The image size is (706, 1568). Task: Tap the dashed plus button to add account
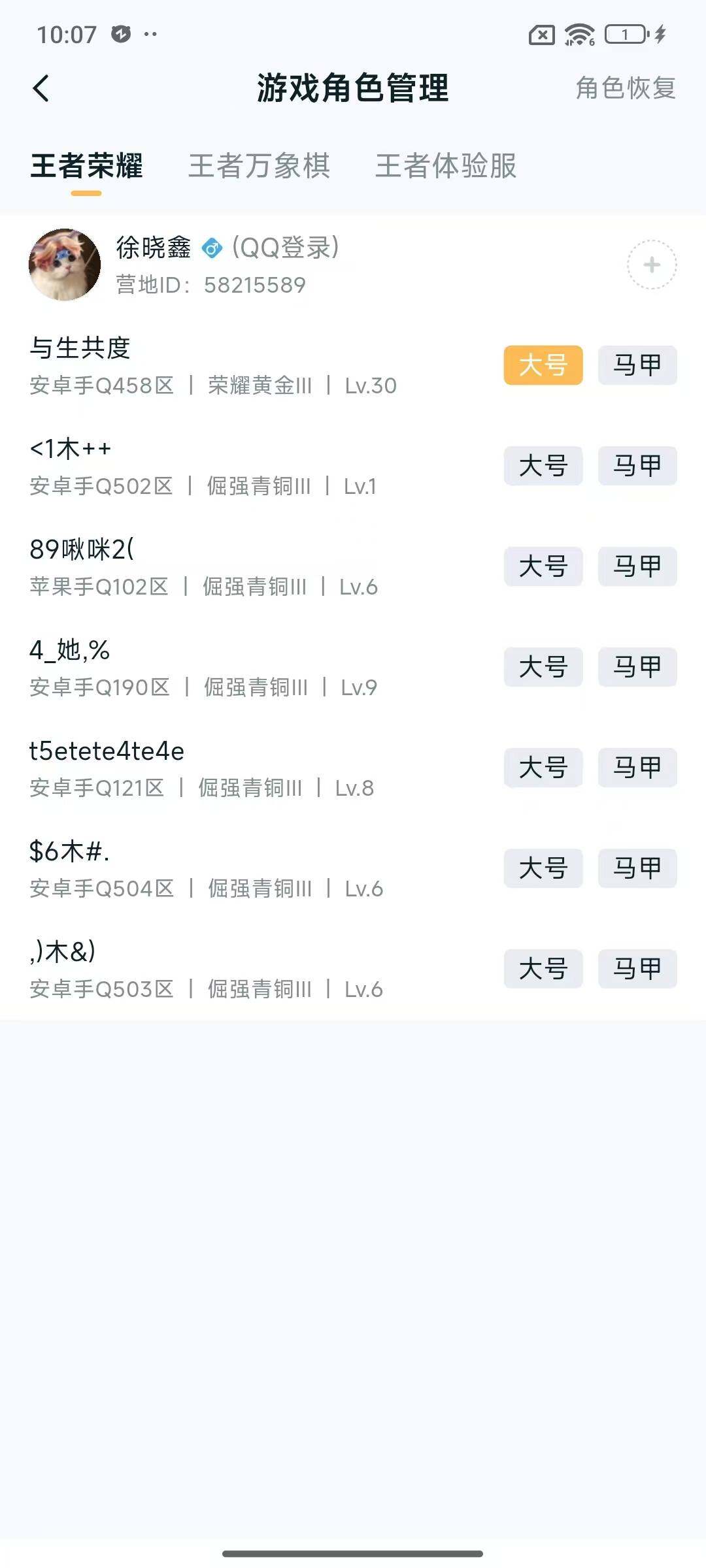[652, 265]
